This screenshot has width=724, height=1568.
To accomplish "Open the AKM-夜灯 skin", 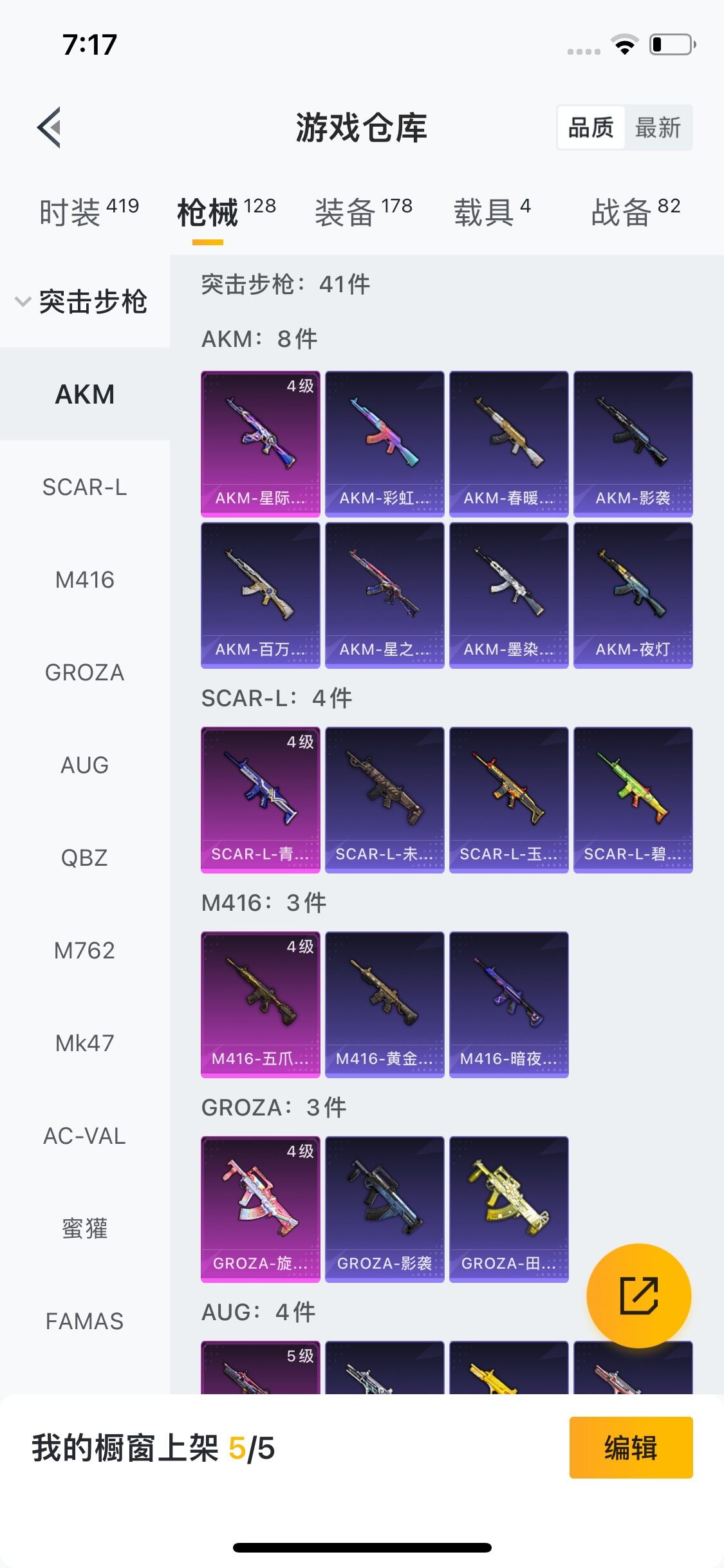I will point(633,595).
